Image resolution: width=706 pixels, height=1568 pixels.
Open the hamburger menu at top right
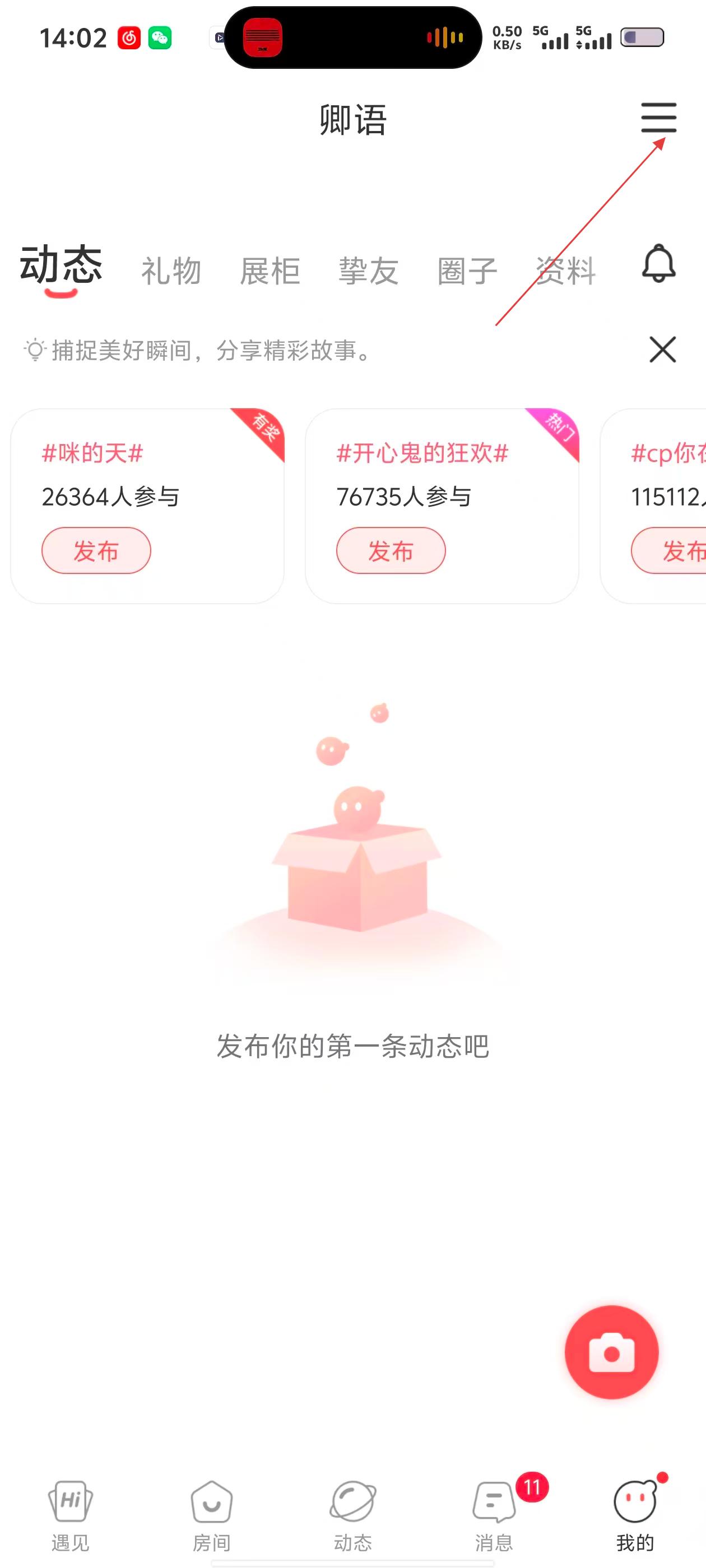click(658, 118)
